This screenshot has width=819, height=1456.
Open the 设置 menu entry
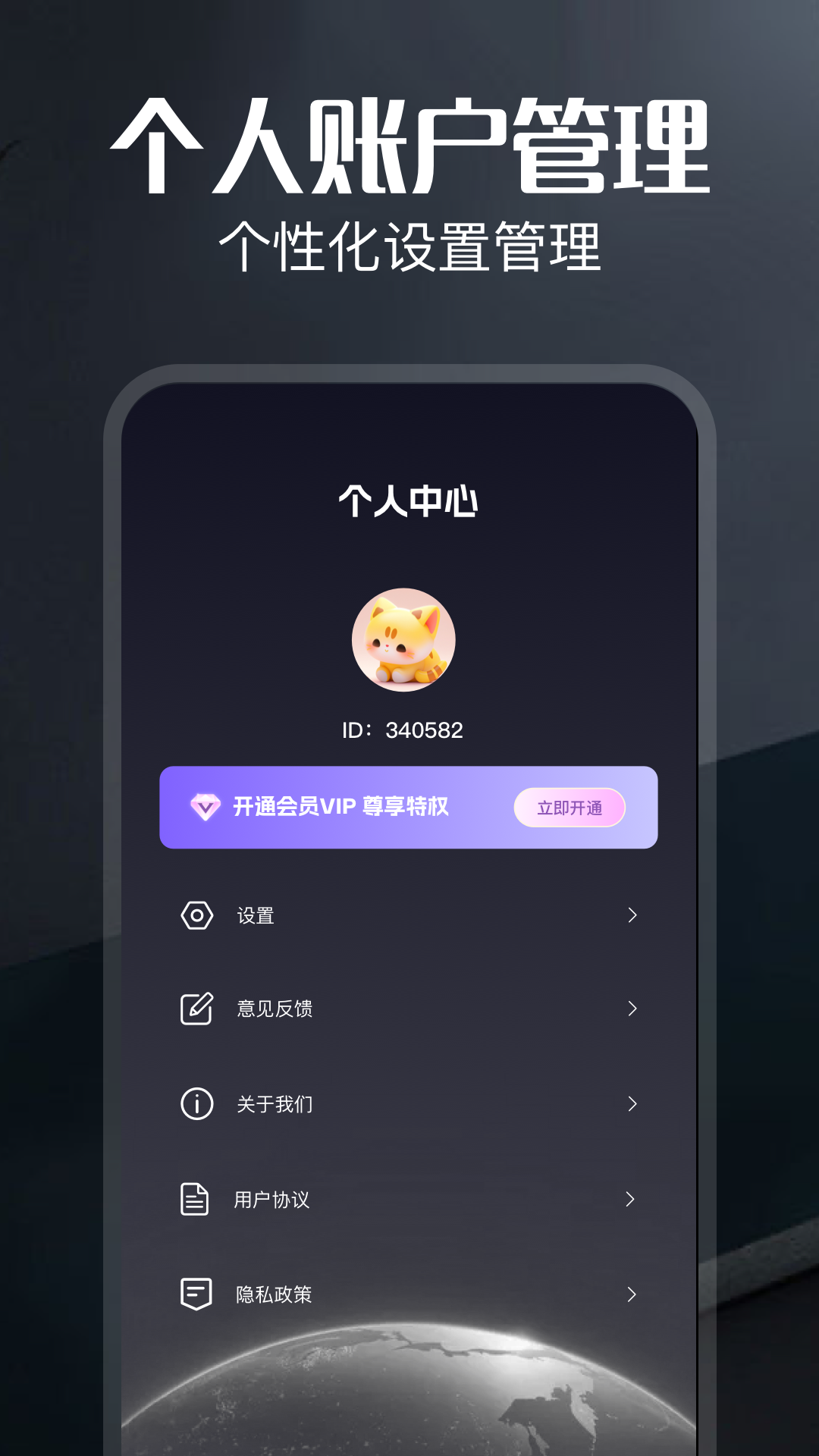point(256,915)
